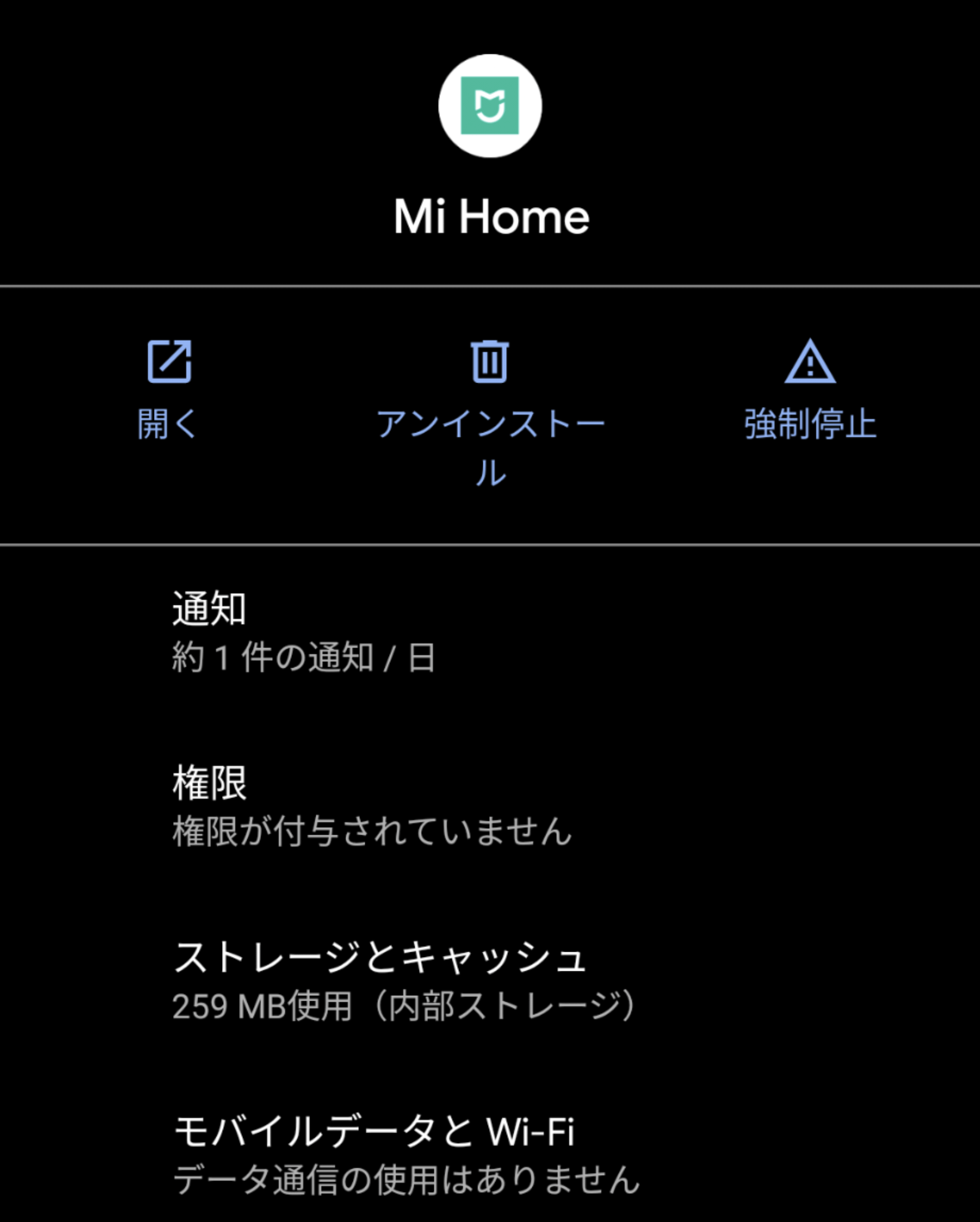Tap the trash can icon above アンインストール
Viewport: 980px width, 1222px height.
tap(489, 363)
